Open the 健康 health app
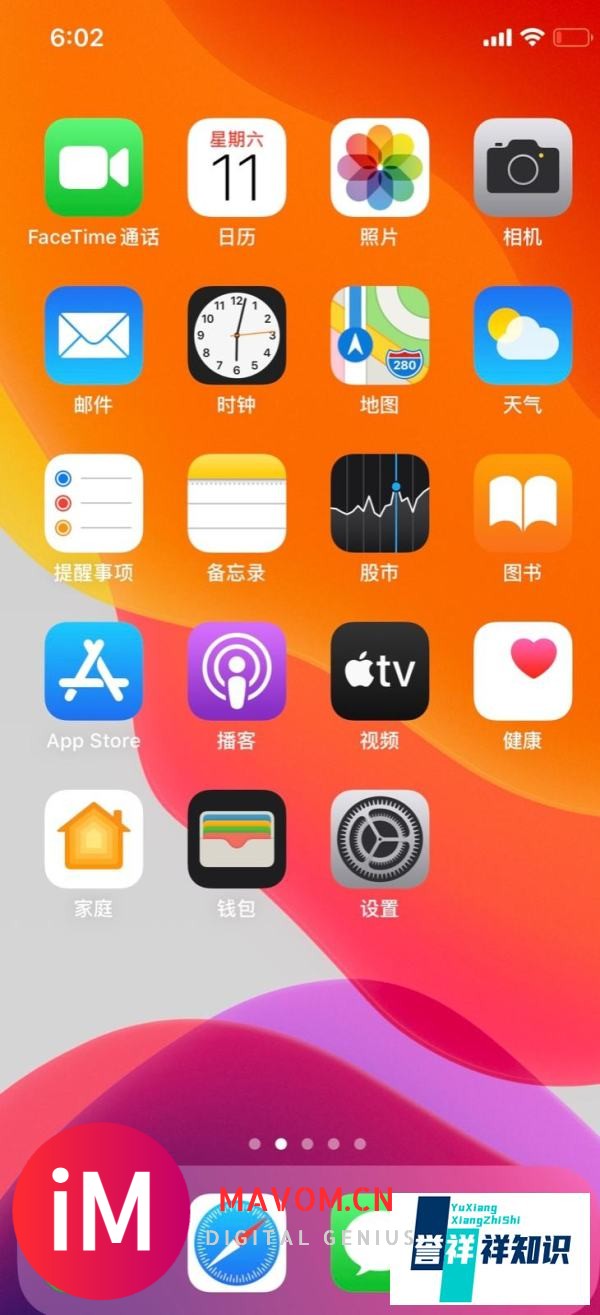The height and width of the screenshot is (1315, 600). [523, 672]
